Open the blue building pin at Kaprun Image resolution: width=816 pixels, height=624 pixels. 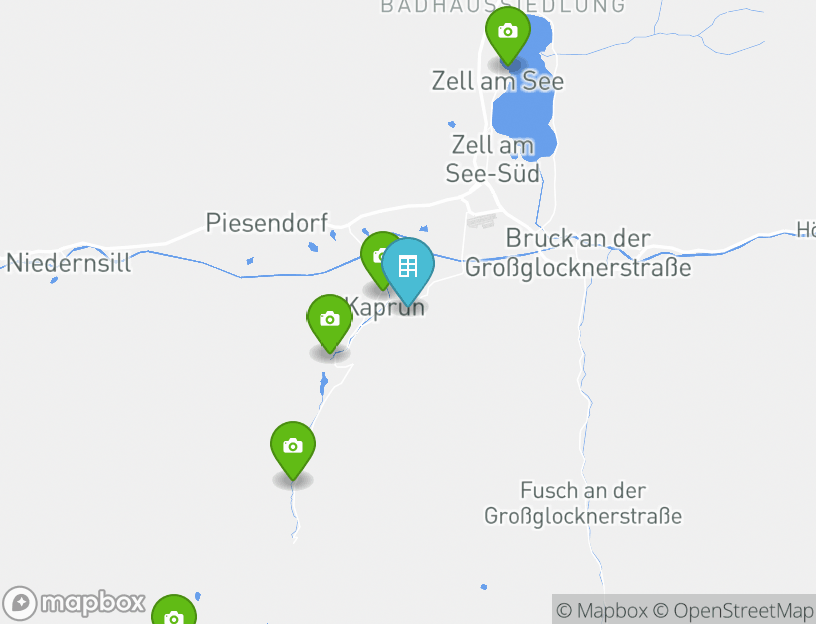tap(408, 267)
